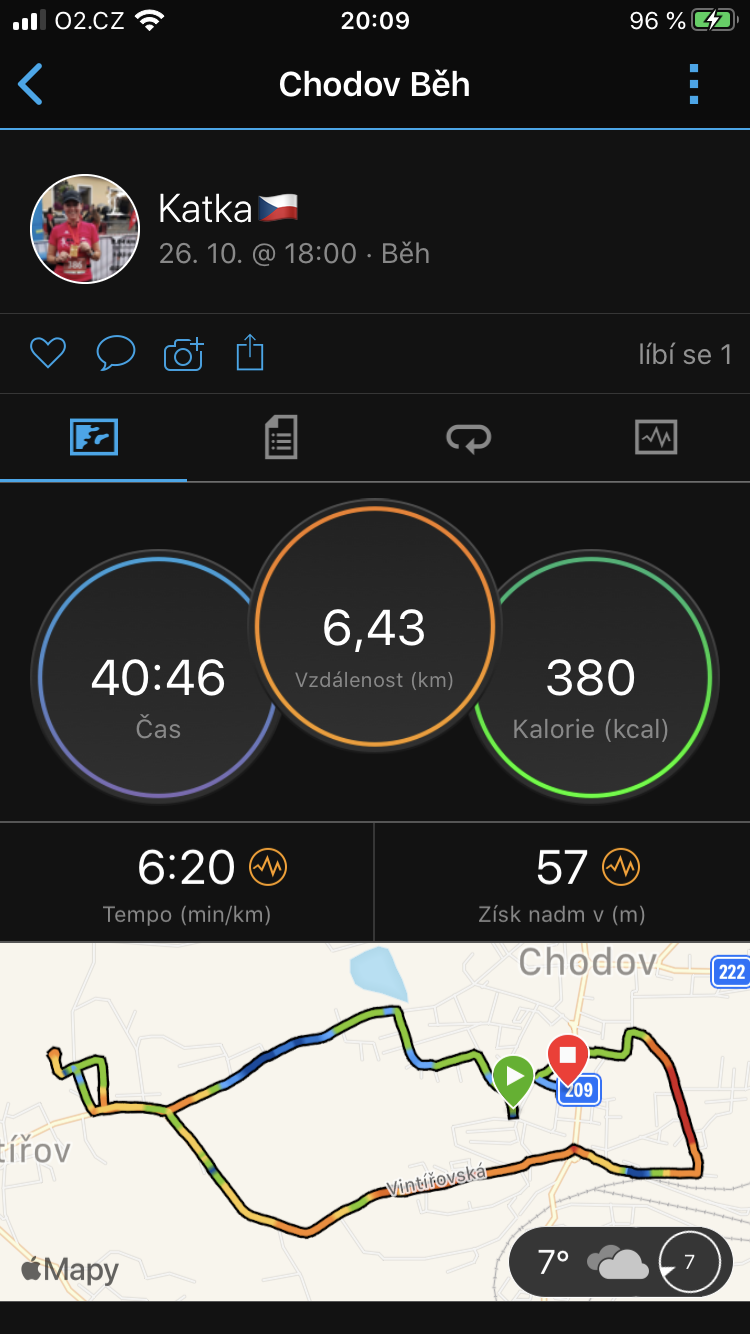Switch to the stats details tab

tap(281, 437)
